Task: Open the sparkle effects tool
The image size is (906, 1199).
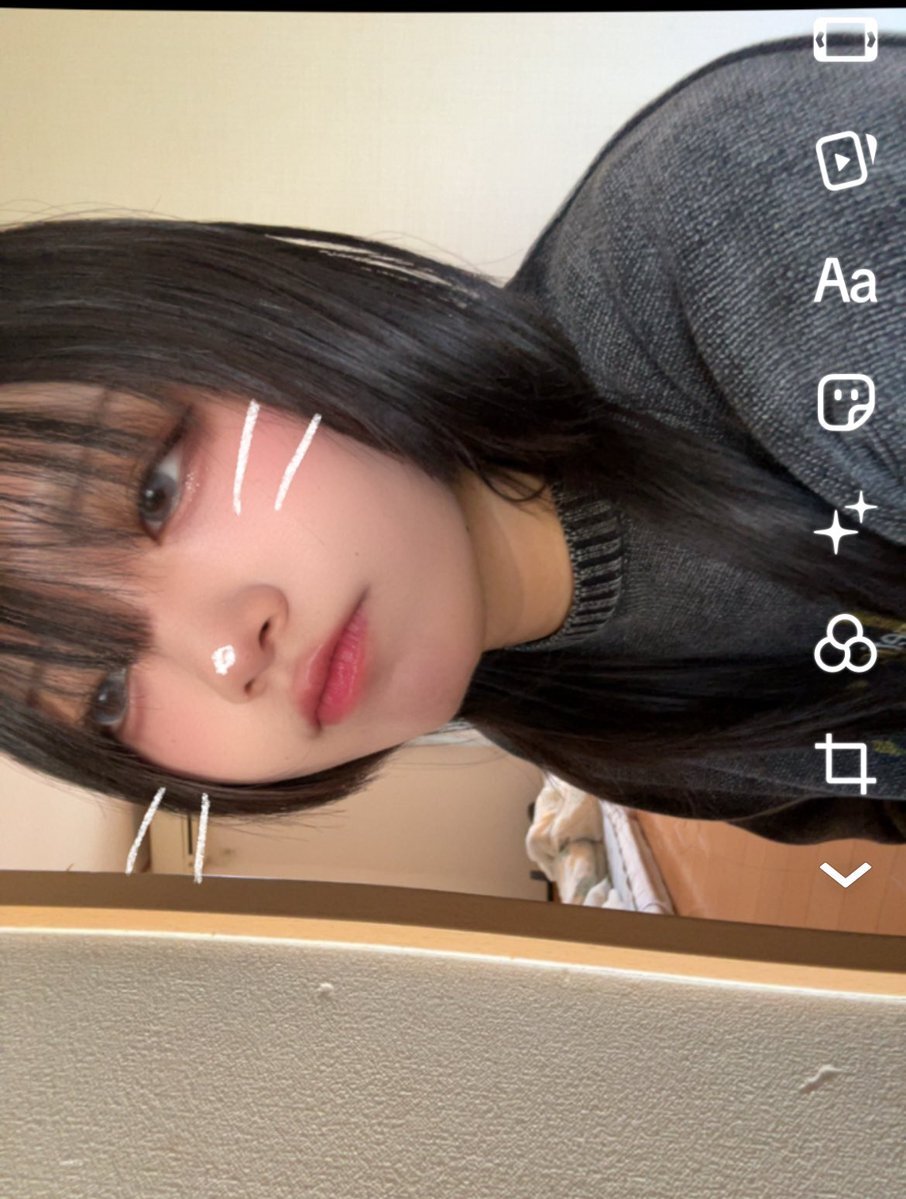Action: 845,523
